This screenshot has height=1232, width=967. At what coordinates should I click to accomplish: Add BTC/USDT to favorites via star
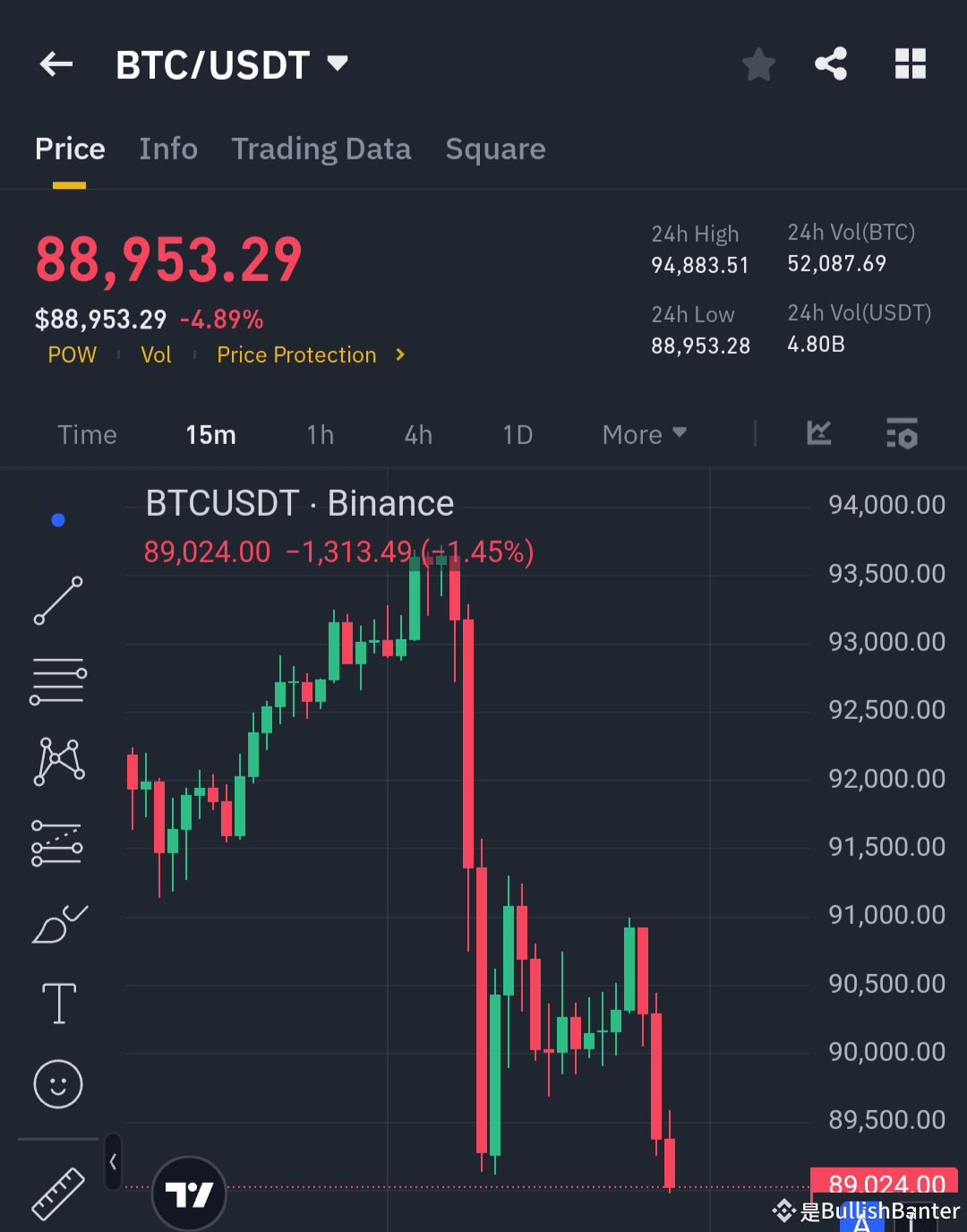(x=758, y=64)
